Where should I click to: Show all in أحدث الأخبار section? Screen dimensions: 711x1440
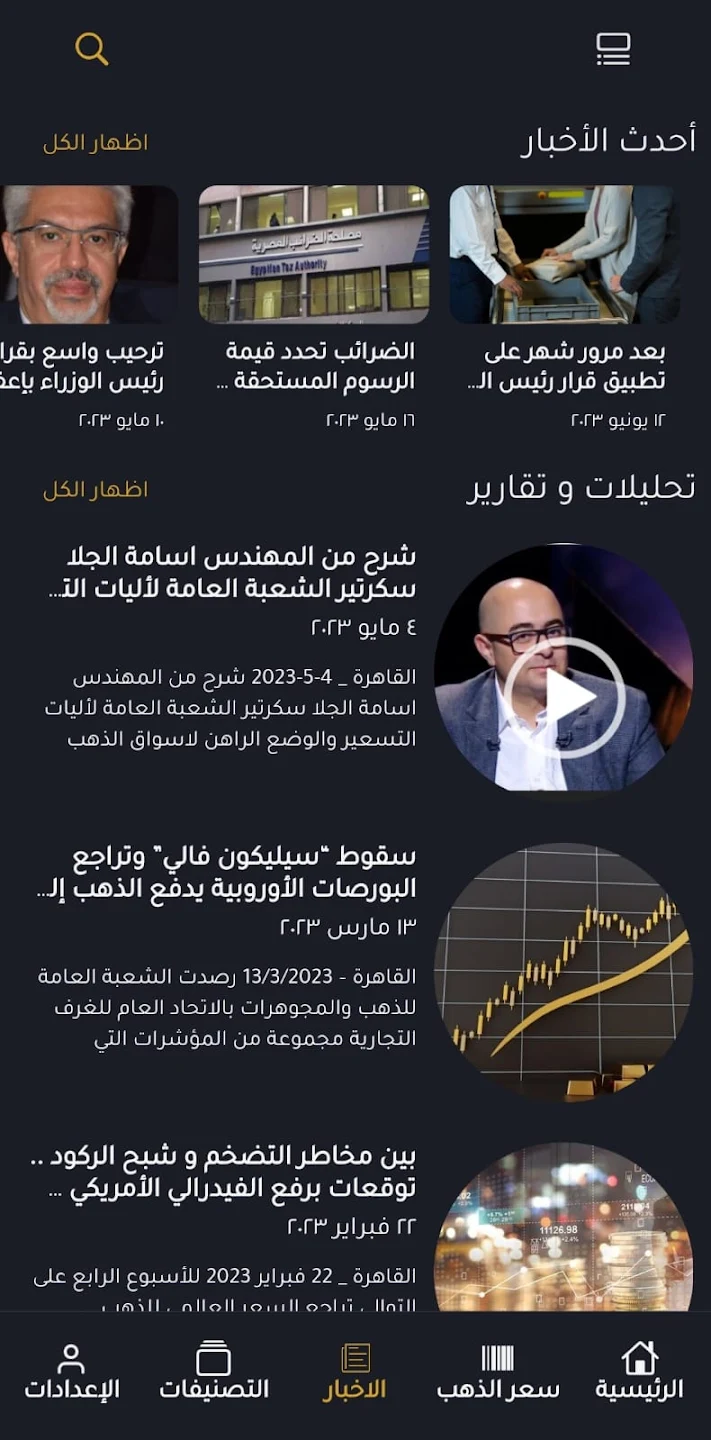[x=95, y=143]
